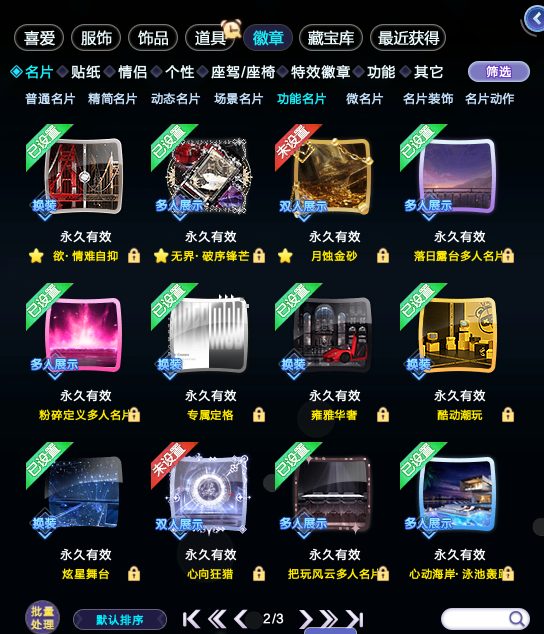Tap the lock icon beside 专属定格
The image size is (544, 634).
[x=259, y=415]
